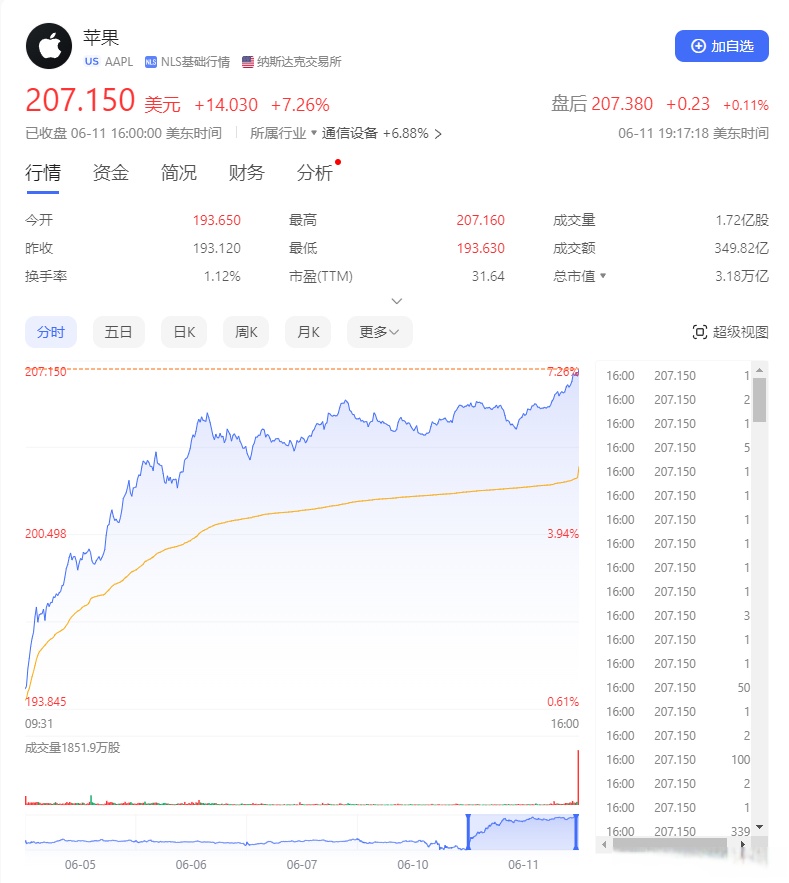Open the 更多 chart type dropdown

point(379,332)
